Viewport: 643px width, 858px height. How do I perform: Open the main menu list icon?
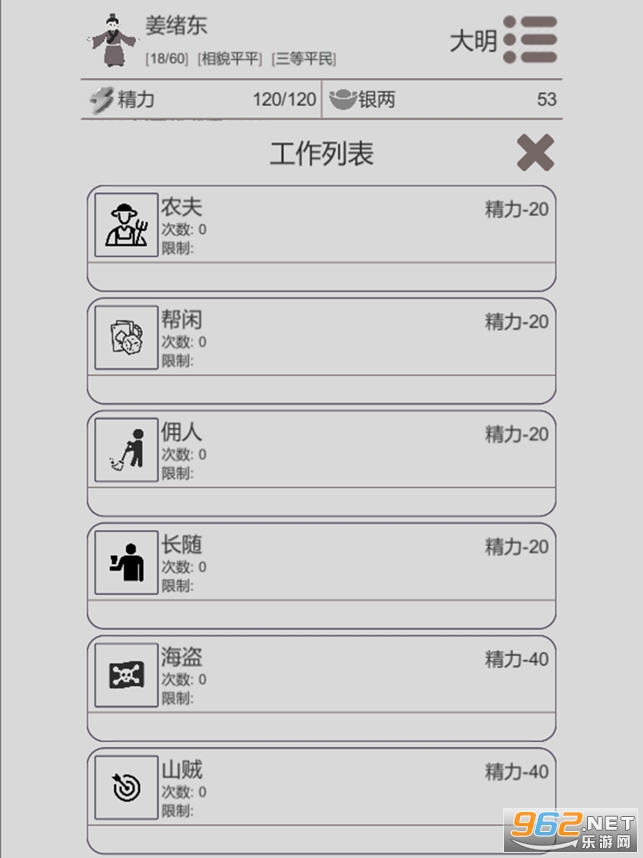tap(530, 40)
